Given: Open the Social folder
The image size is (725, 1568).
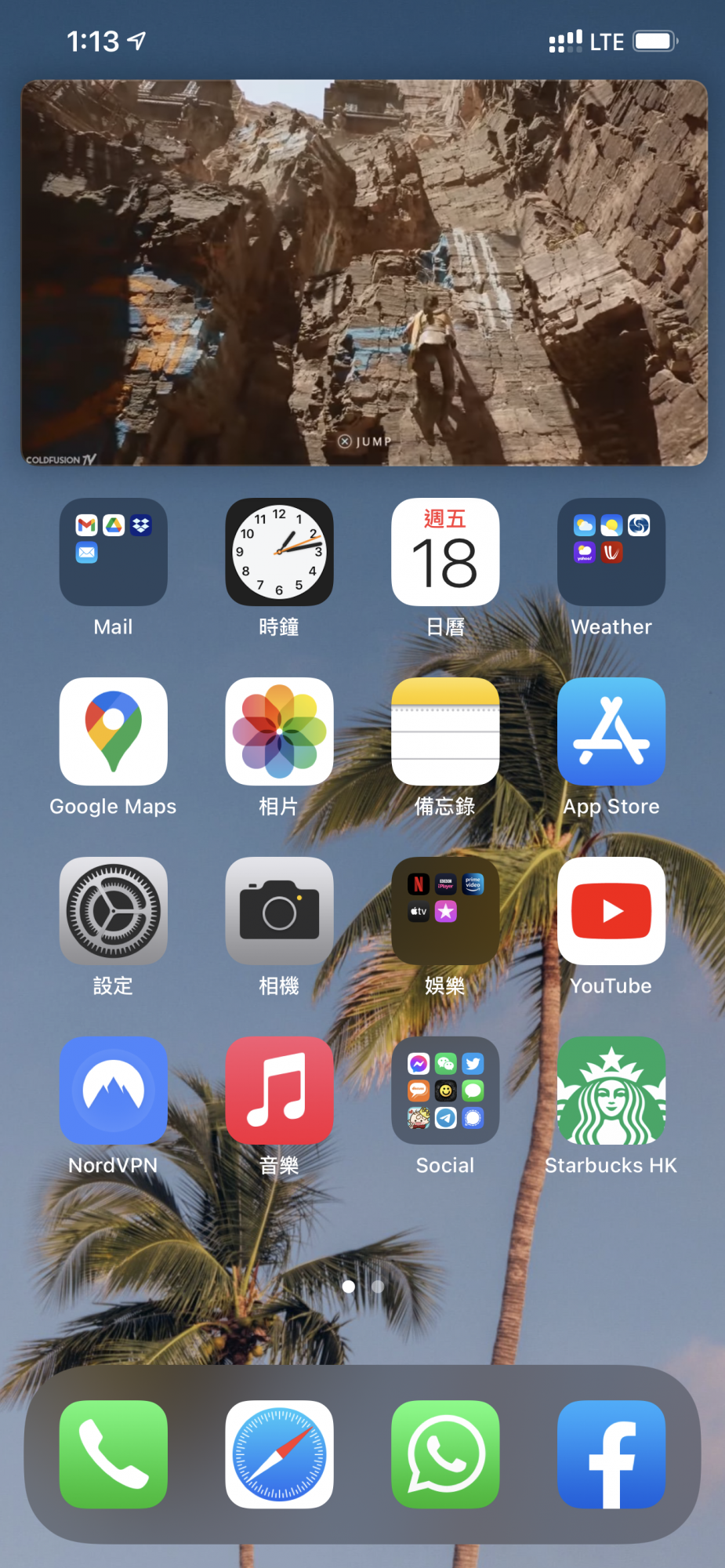Looking at the screenshot, I should point(445,1091).
